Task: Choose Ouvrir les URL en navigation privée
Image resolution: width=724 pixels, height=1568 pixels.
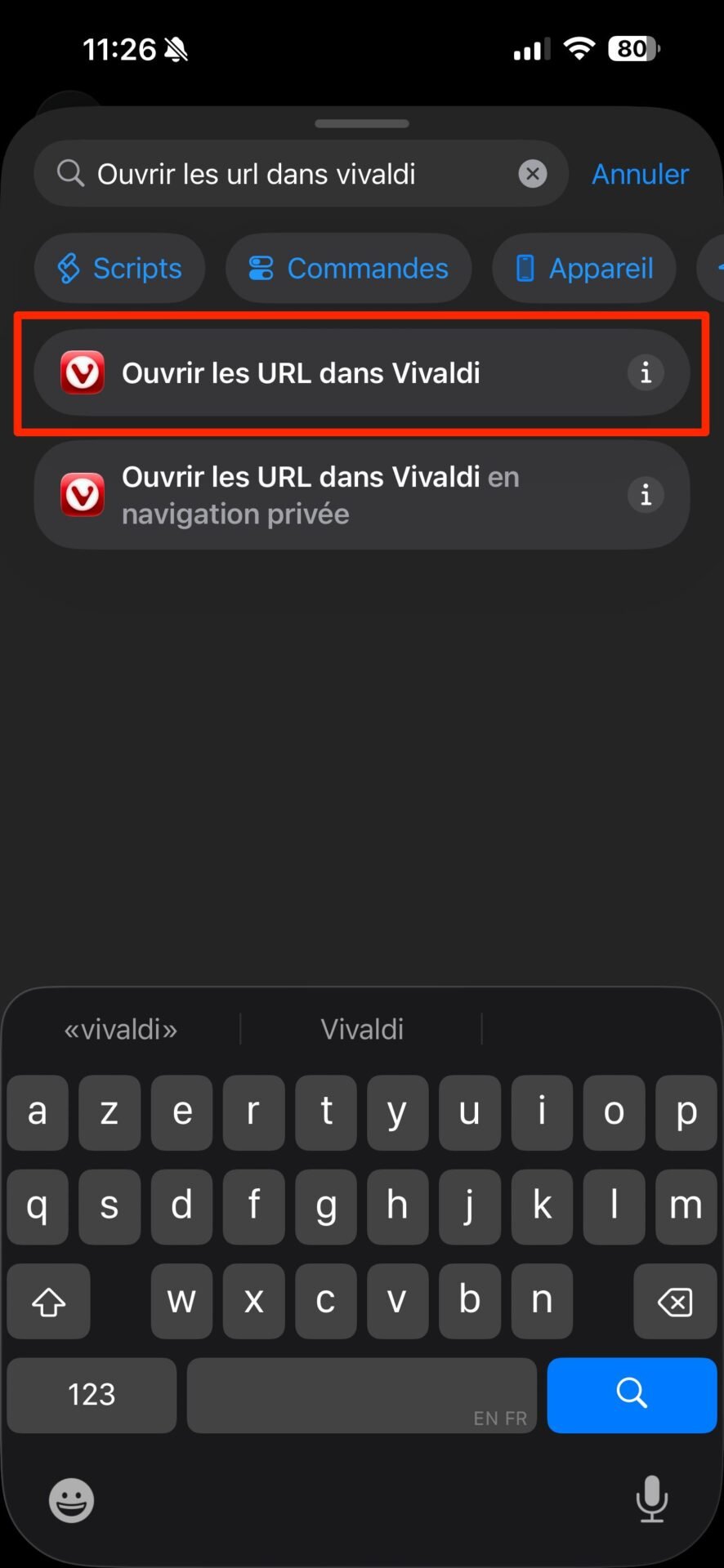Action: point(362,495)
